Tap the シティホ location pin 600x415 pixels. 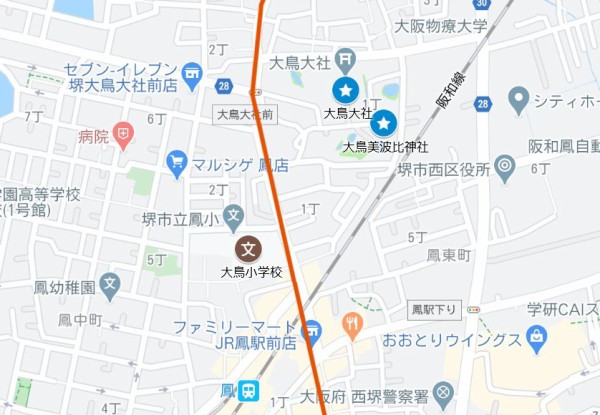[x=518, y=98]
